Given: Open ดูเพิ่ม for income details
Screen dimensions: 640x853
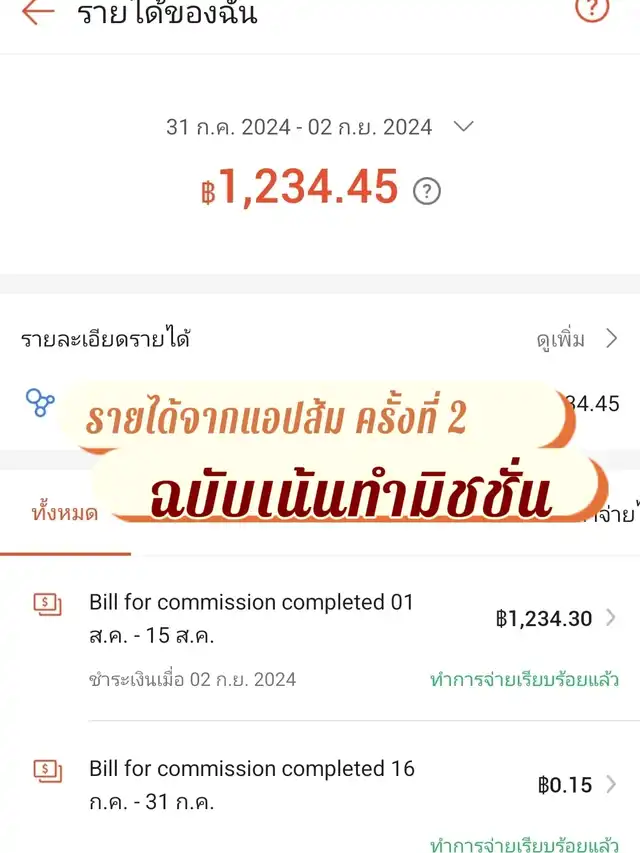Looking at the screenshot, I should pyautogui.click(x=577, y=339).
